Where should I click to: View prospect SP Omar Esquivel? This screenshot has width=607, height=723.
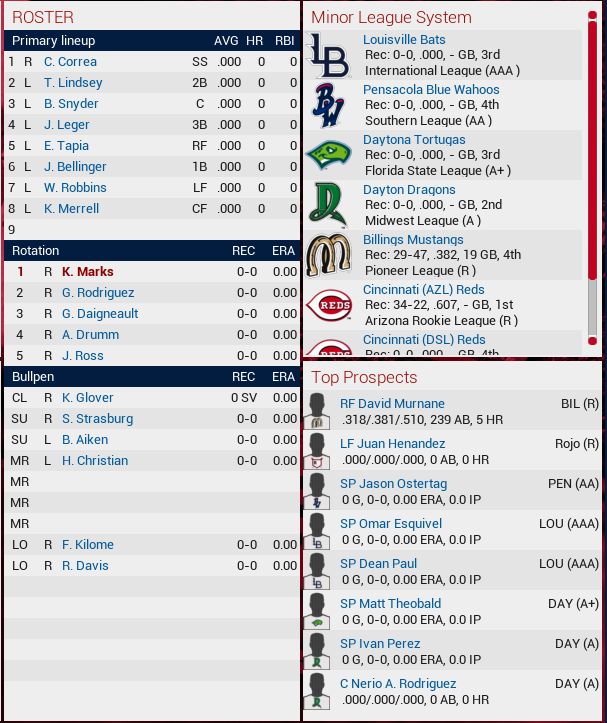tap(390, 524)
